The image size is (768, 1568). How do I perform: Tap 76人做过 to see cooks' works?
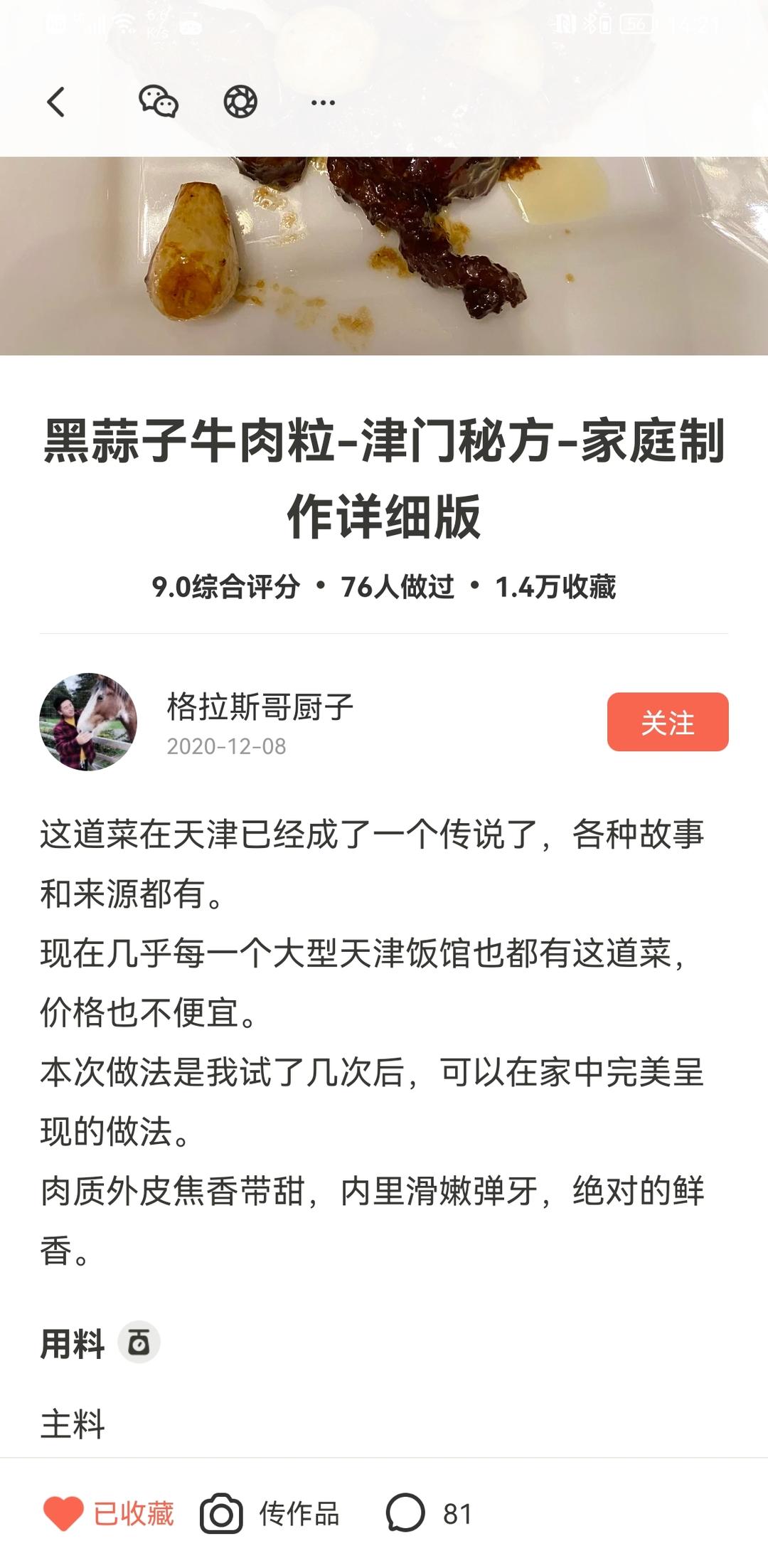(x=400, y=586)
